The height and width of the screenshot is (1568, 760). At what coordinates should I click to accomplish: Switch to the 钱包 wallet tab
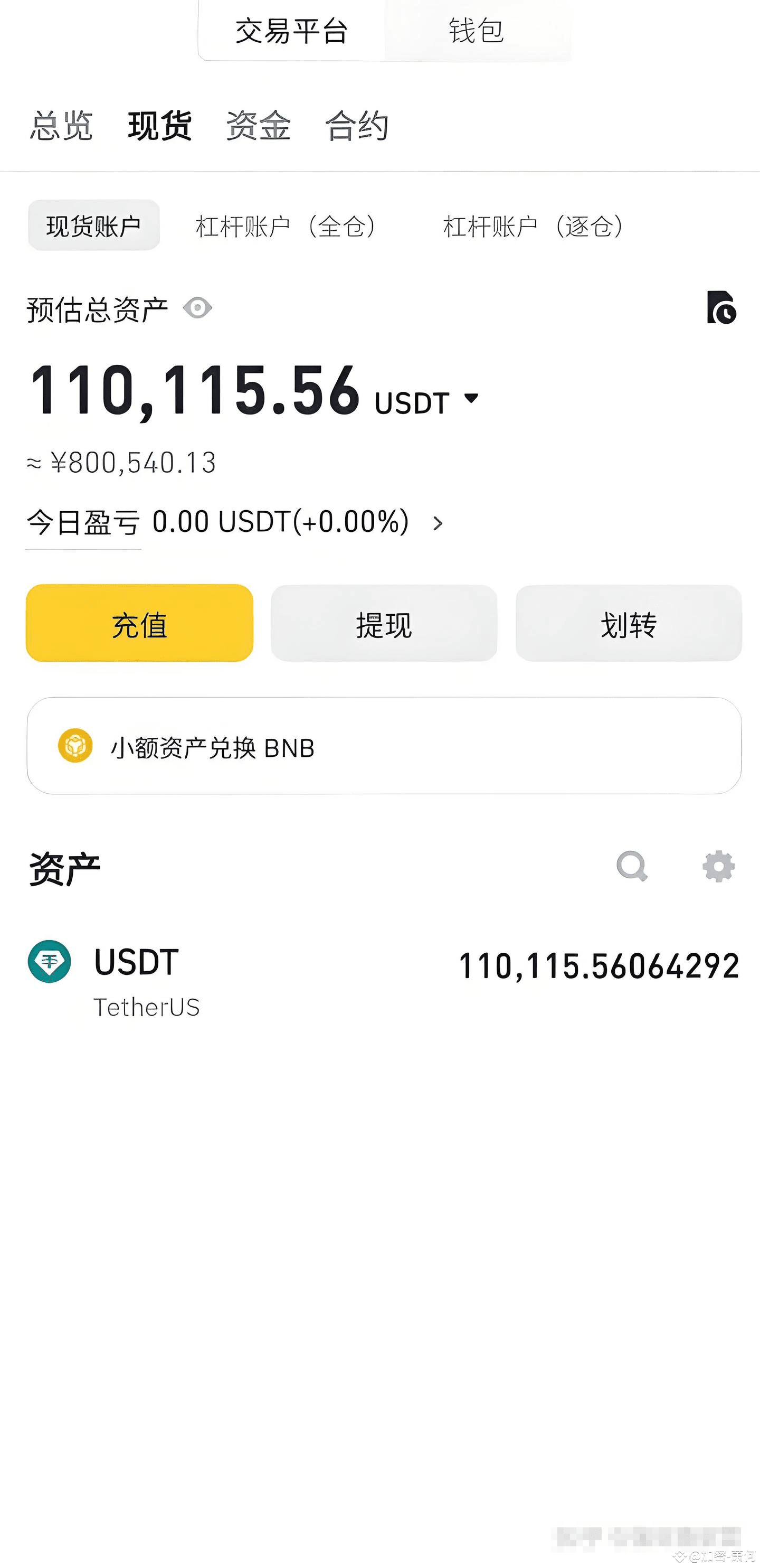pos(477,31)
